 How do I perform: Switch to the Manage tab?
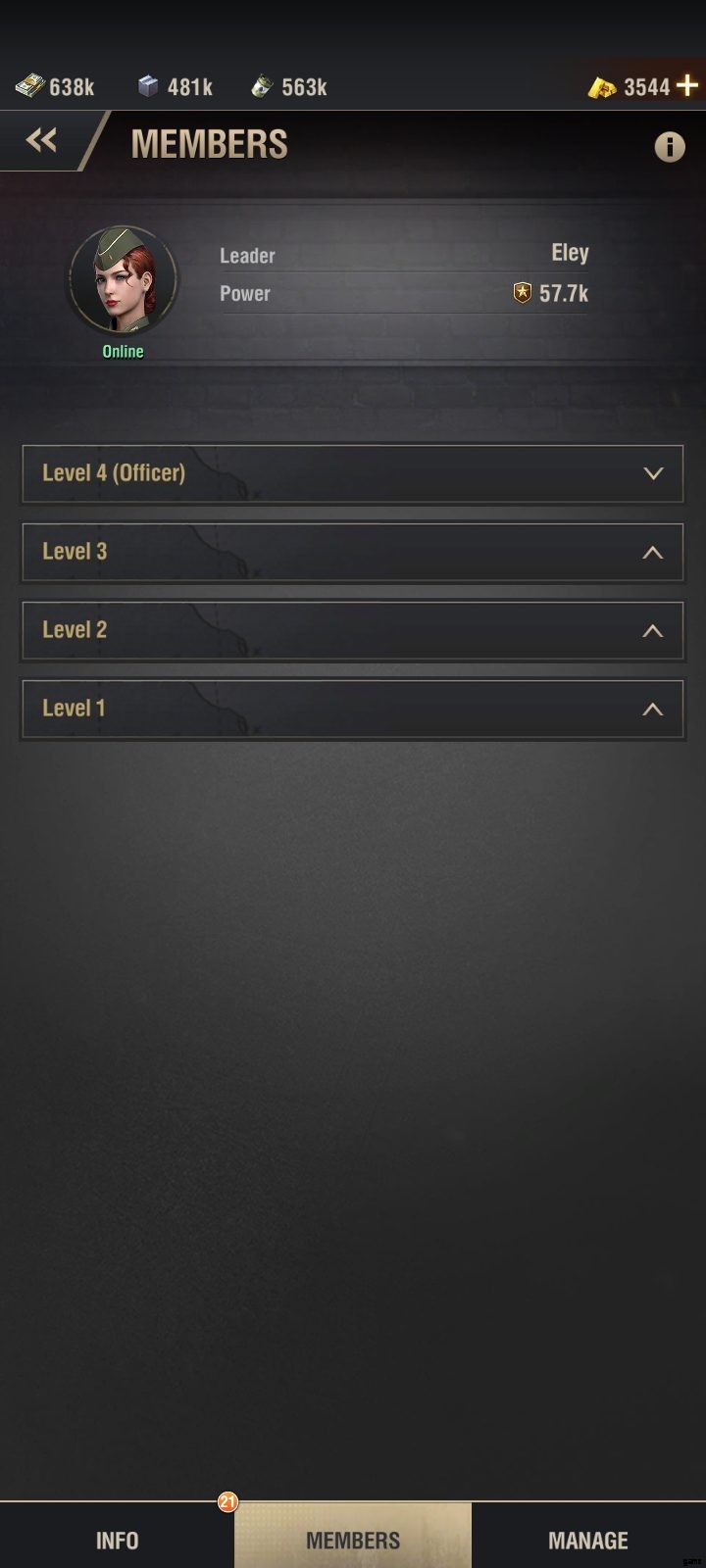[x=588, y=1540]
